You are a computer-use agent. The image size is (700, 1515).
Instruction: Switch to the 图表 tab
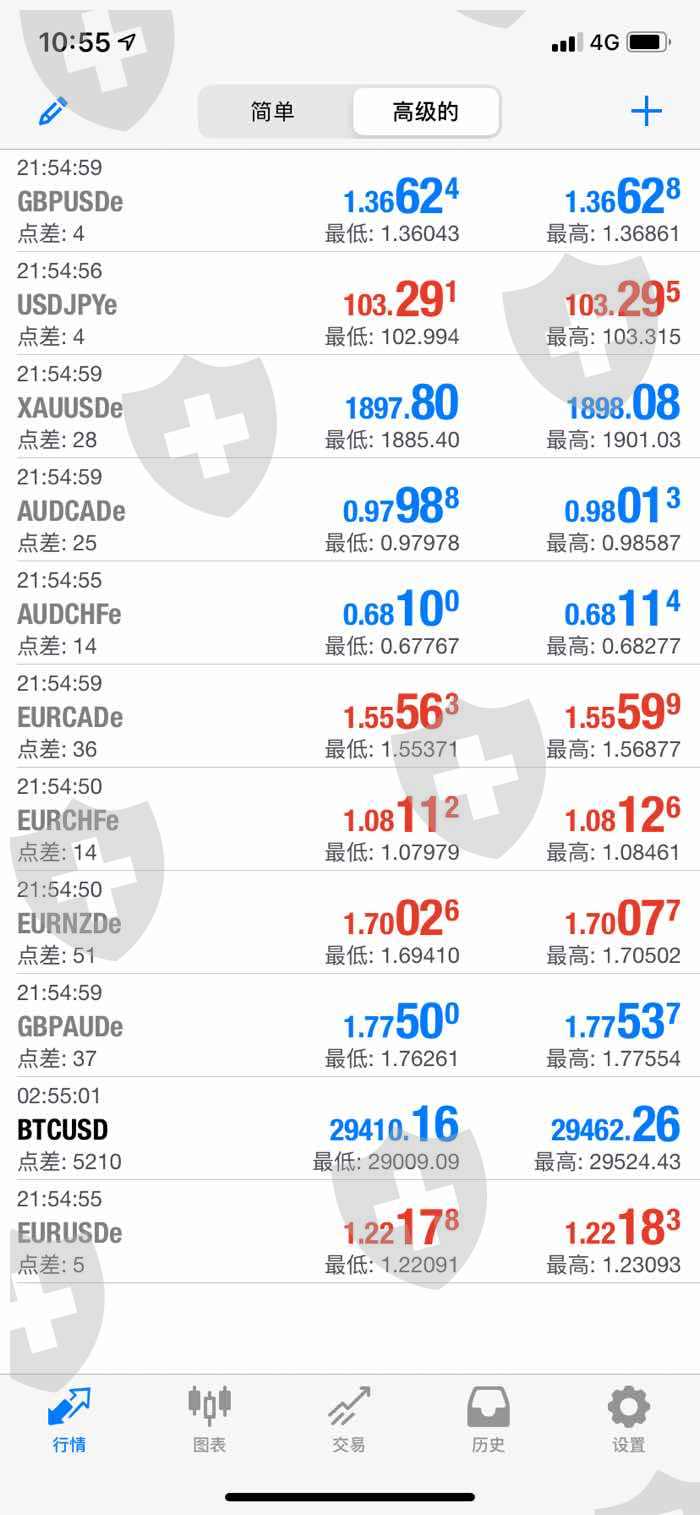pyautogui.click(x=209, y=1420)
